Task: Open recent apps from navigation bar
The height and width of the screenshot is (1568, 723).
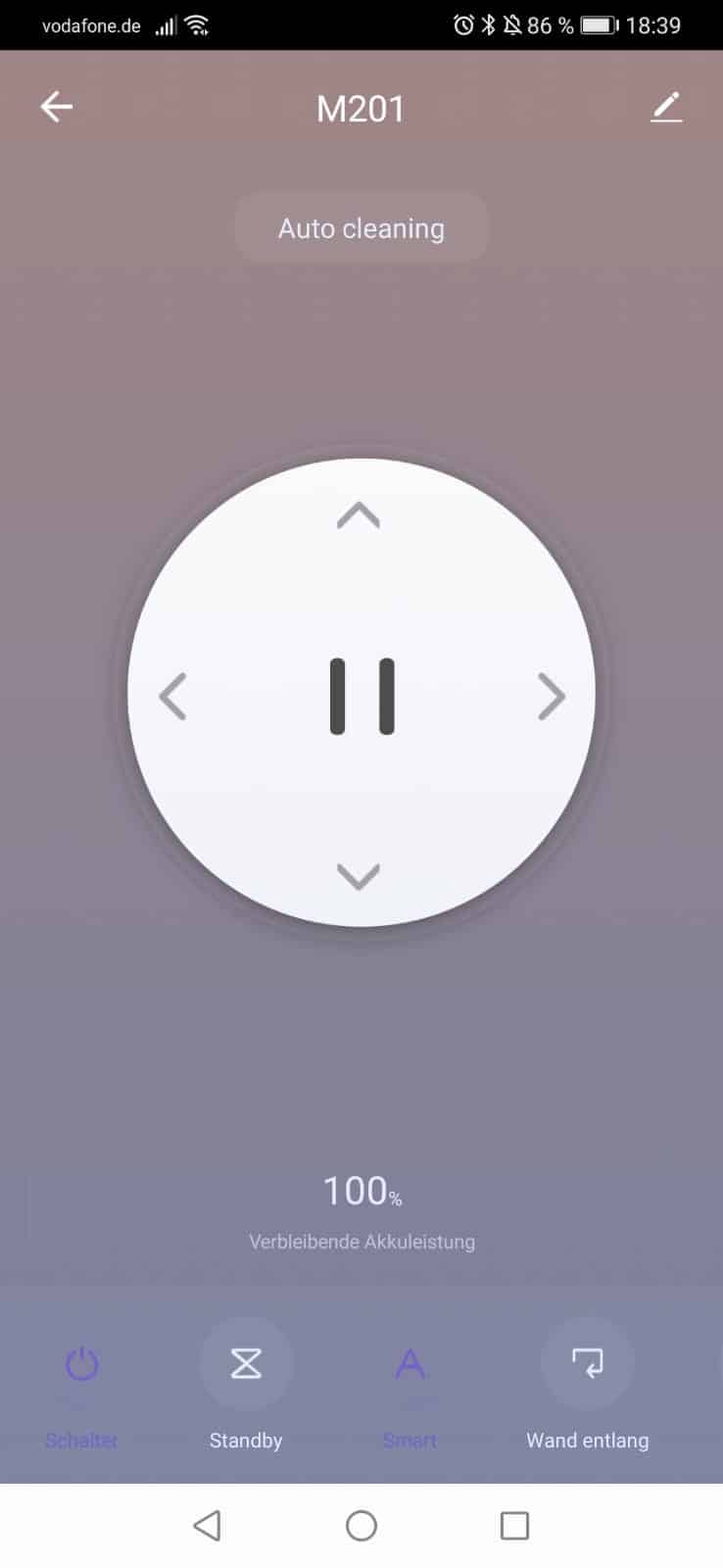Action: pyautogui.click(x=514, y=1526)
